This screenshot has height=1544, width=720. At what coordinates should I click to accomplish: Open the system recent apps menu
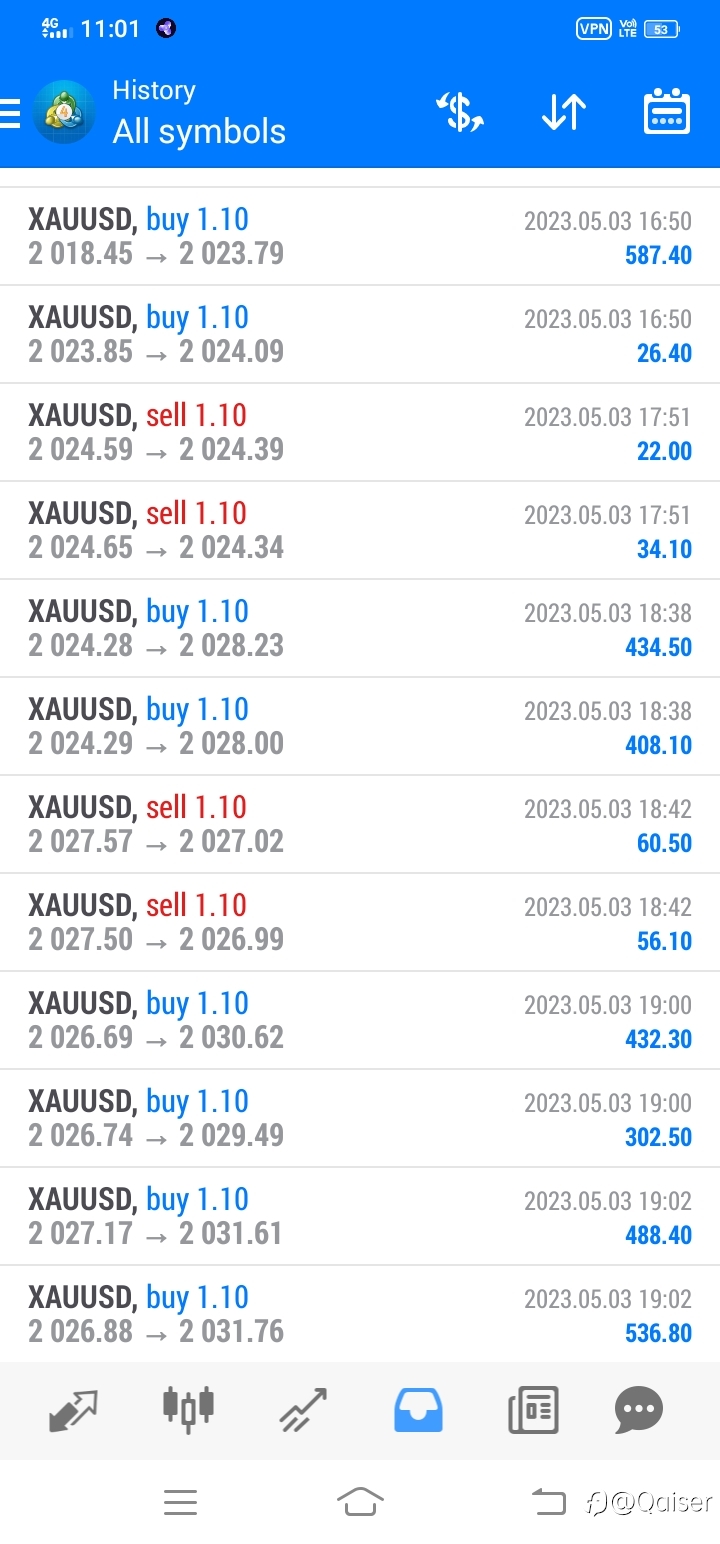[x=180, y=1502]
